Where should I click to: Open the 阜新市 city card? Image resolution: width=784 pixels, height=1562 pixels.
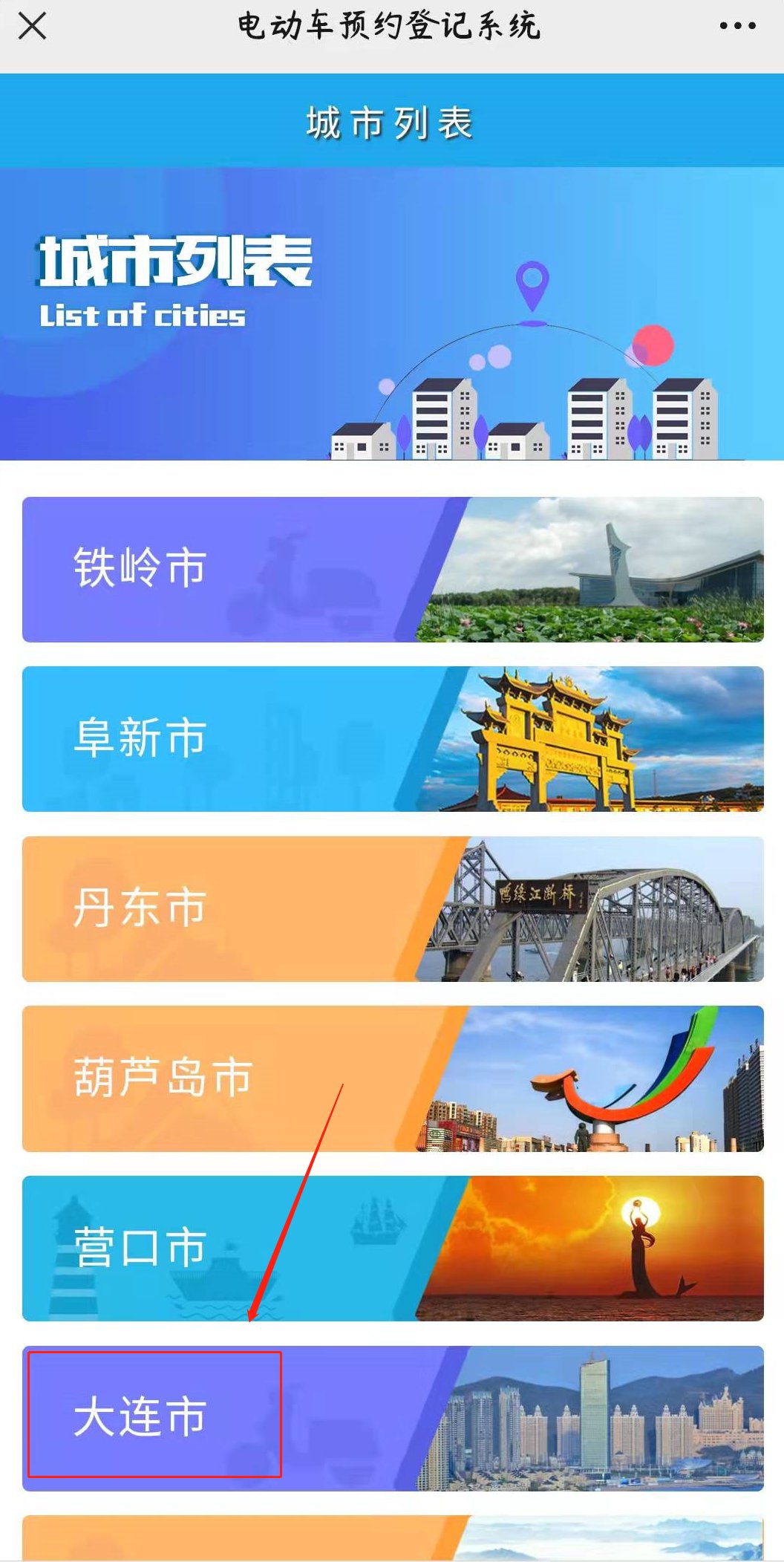tap(392, 739)
